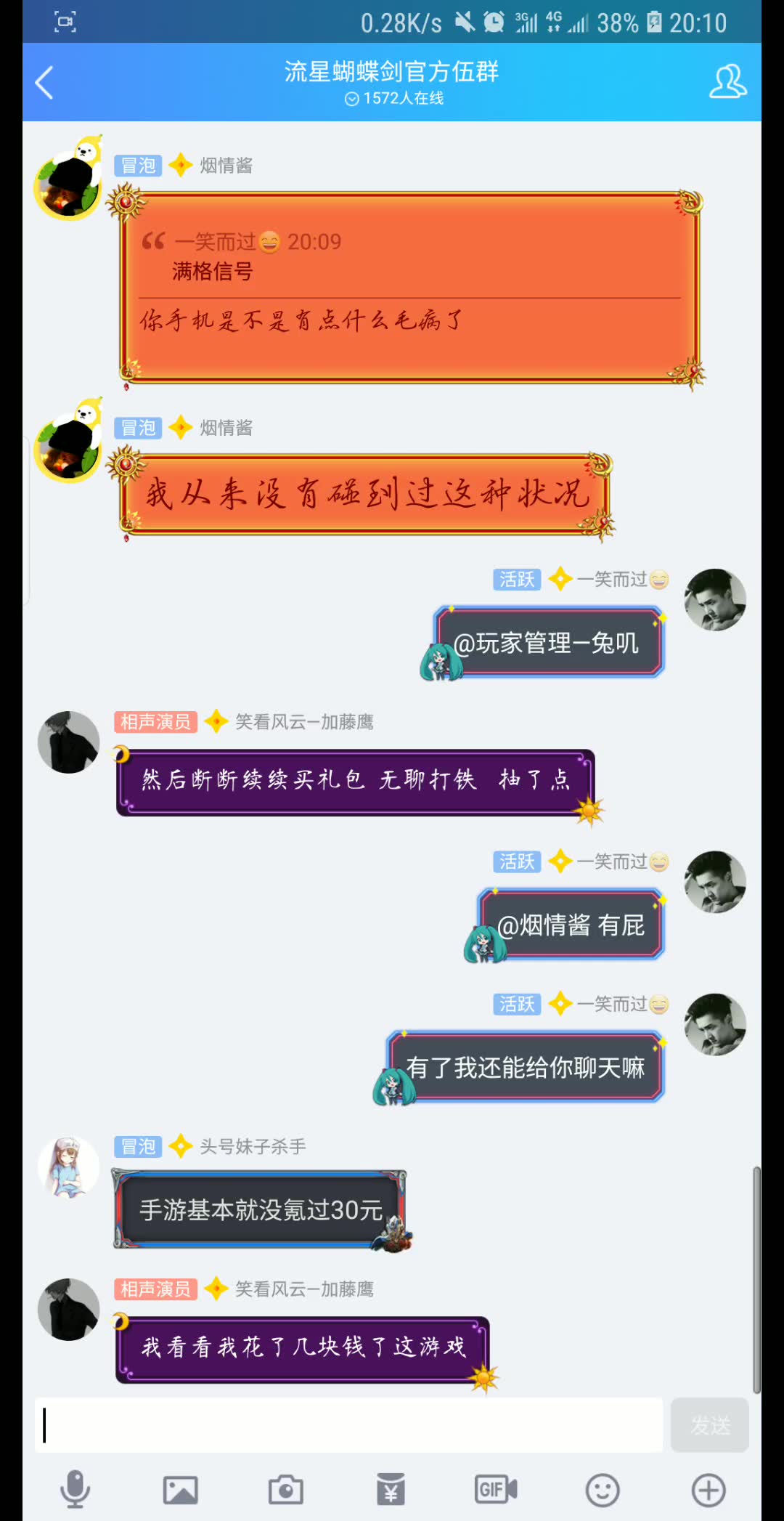This screenshot has height=1521, width=784.
Task: Open the emoji panel
Action: point(603,1490)
